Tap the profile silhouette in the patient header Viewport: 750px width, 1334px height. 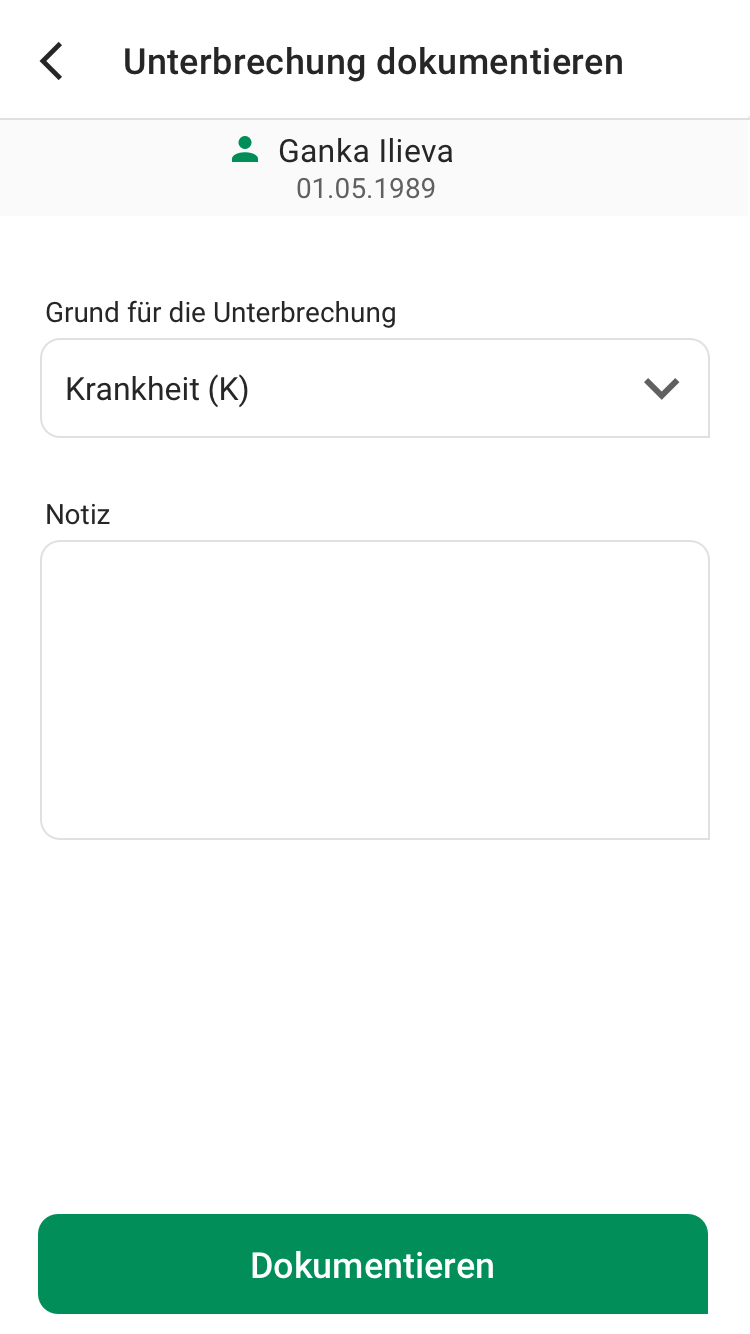pos(245,148)
